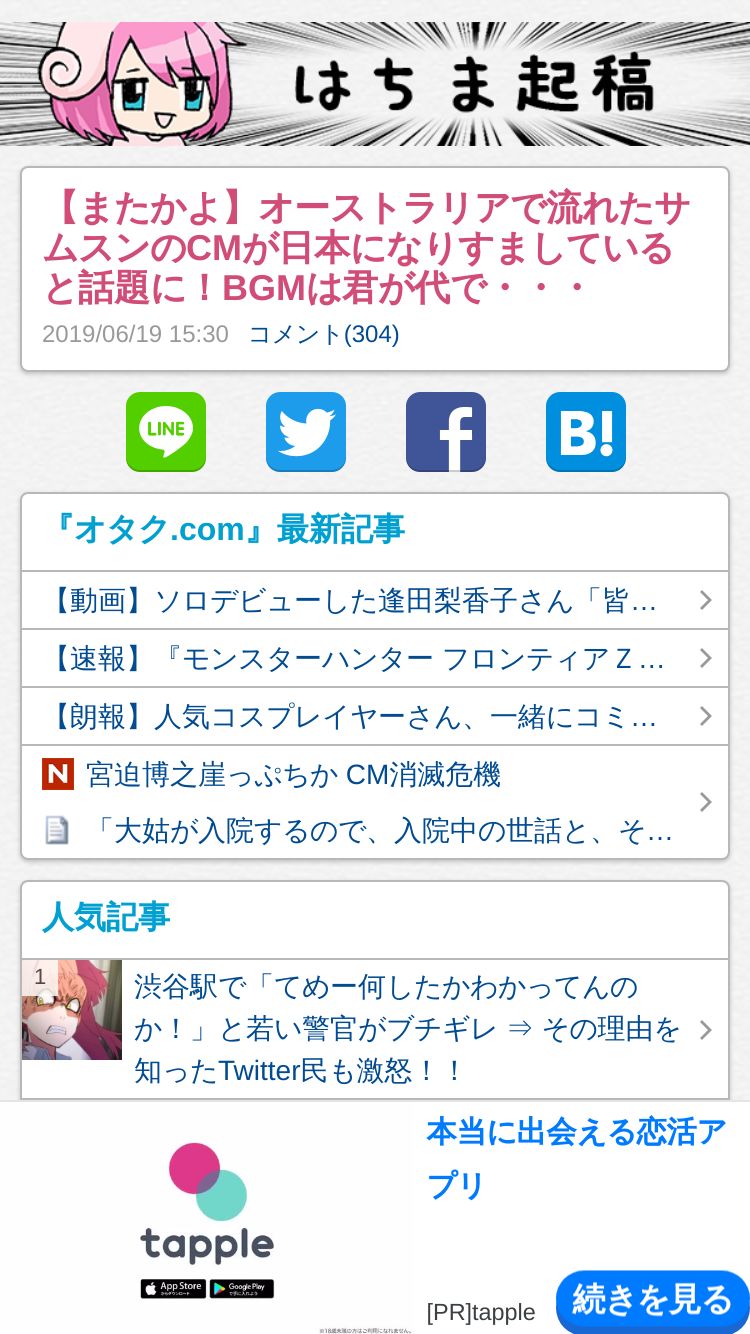
Task: Open 宮迫博之 CM消滅危機 news item
Action: pyautogui.click(x=293, y=774)
